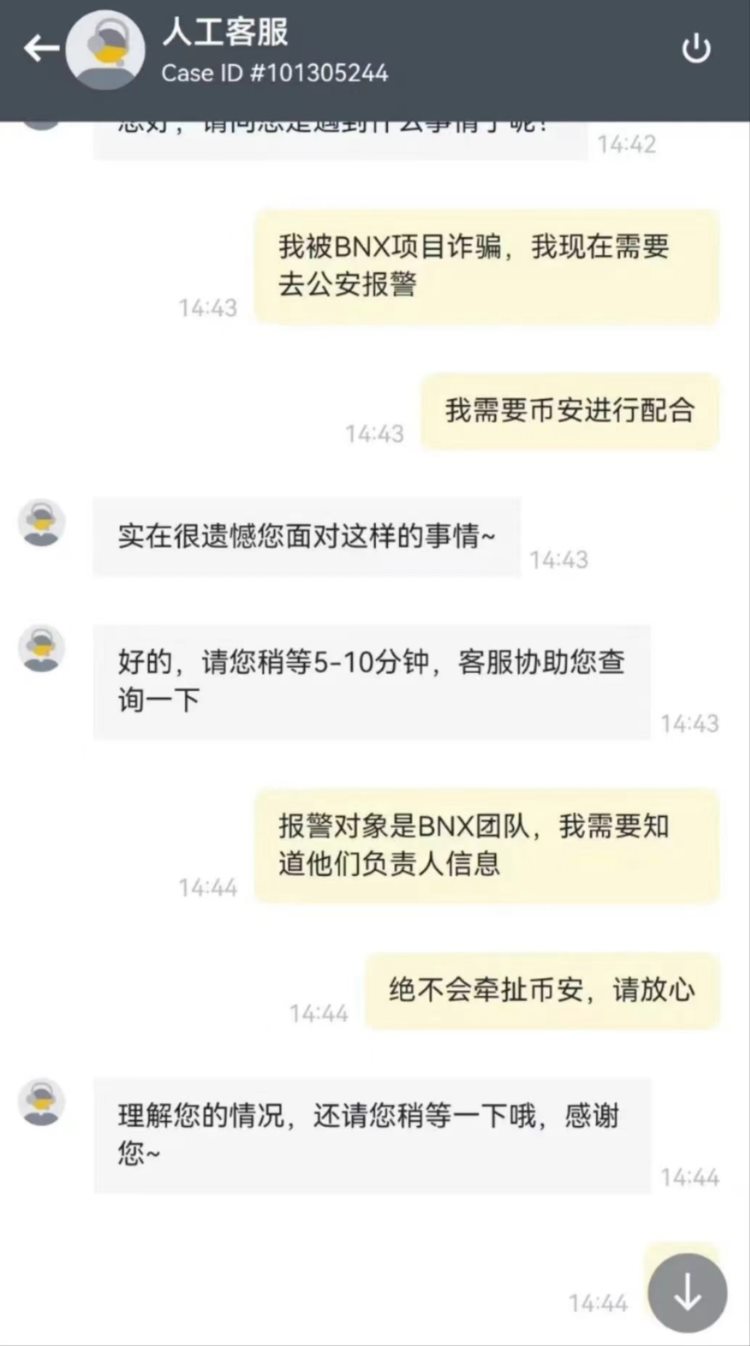
Task: Click the scroll-to-bottom arrow button
Action: coord(687,1291)
